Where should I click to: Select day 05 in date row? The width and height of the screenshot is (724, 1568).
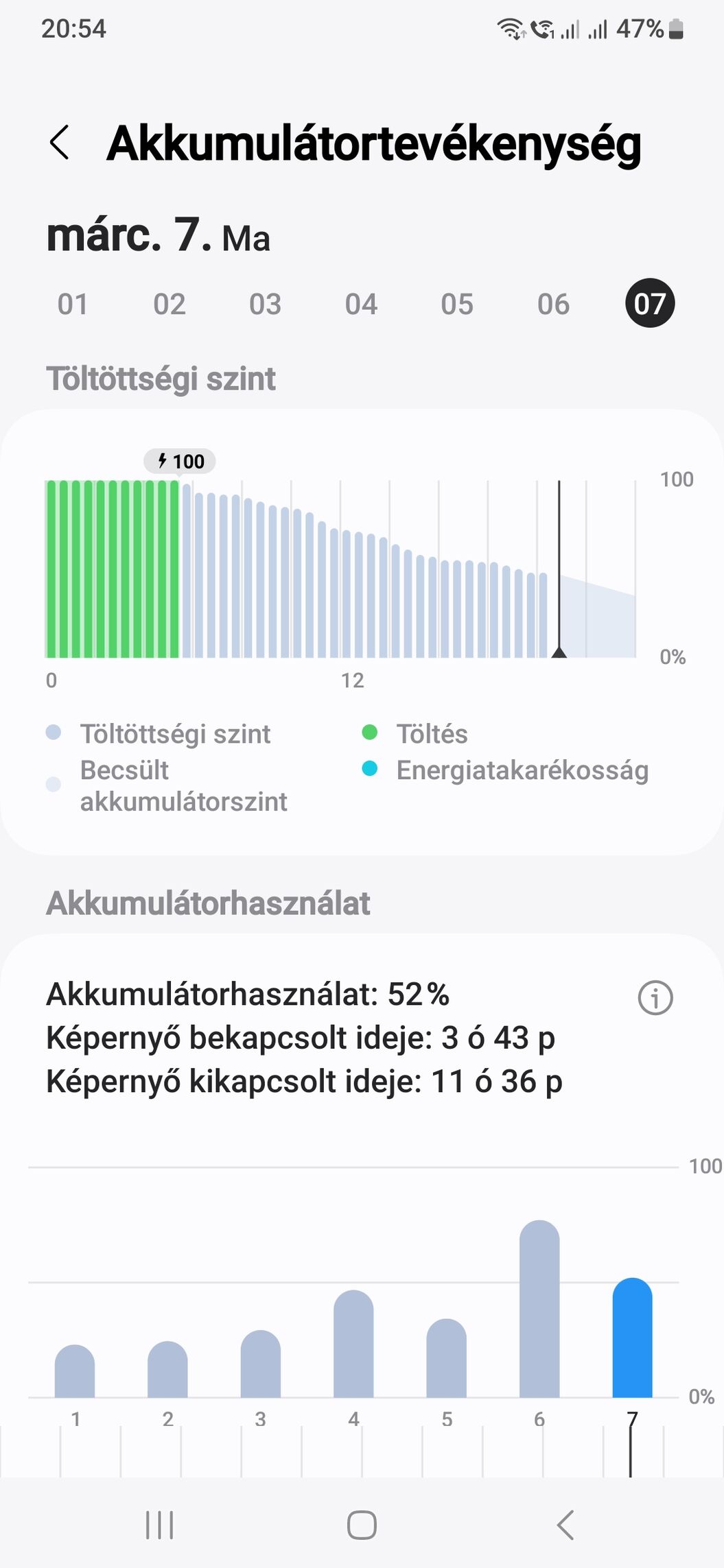457,304
